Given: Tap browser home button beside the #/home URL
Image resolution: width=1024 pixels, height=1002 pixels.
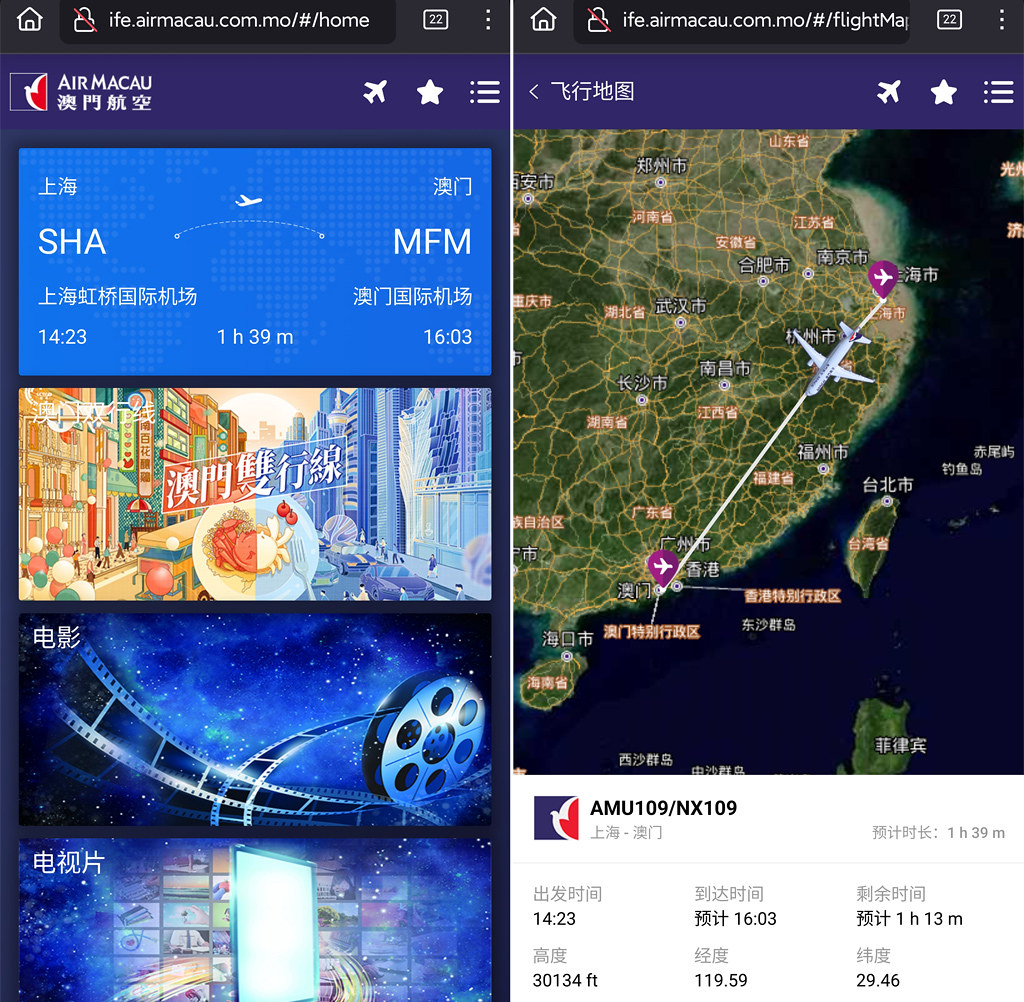Looking at the screenshot, I should coord(30,20).
